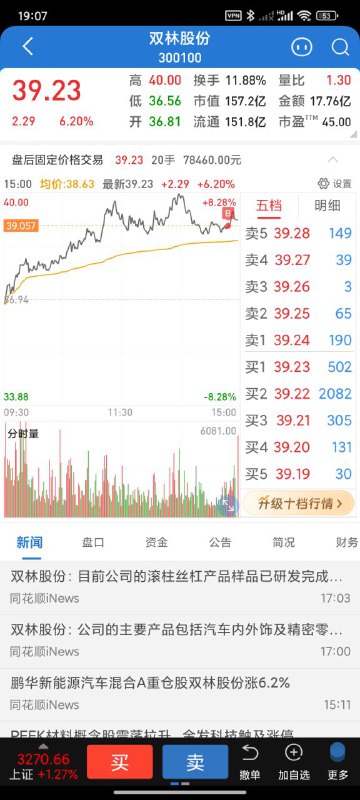The width and height of the screenshot is (360, 800).
Task: Switch to the 简况 tab
Action: (284, 542)
